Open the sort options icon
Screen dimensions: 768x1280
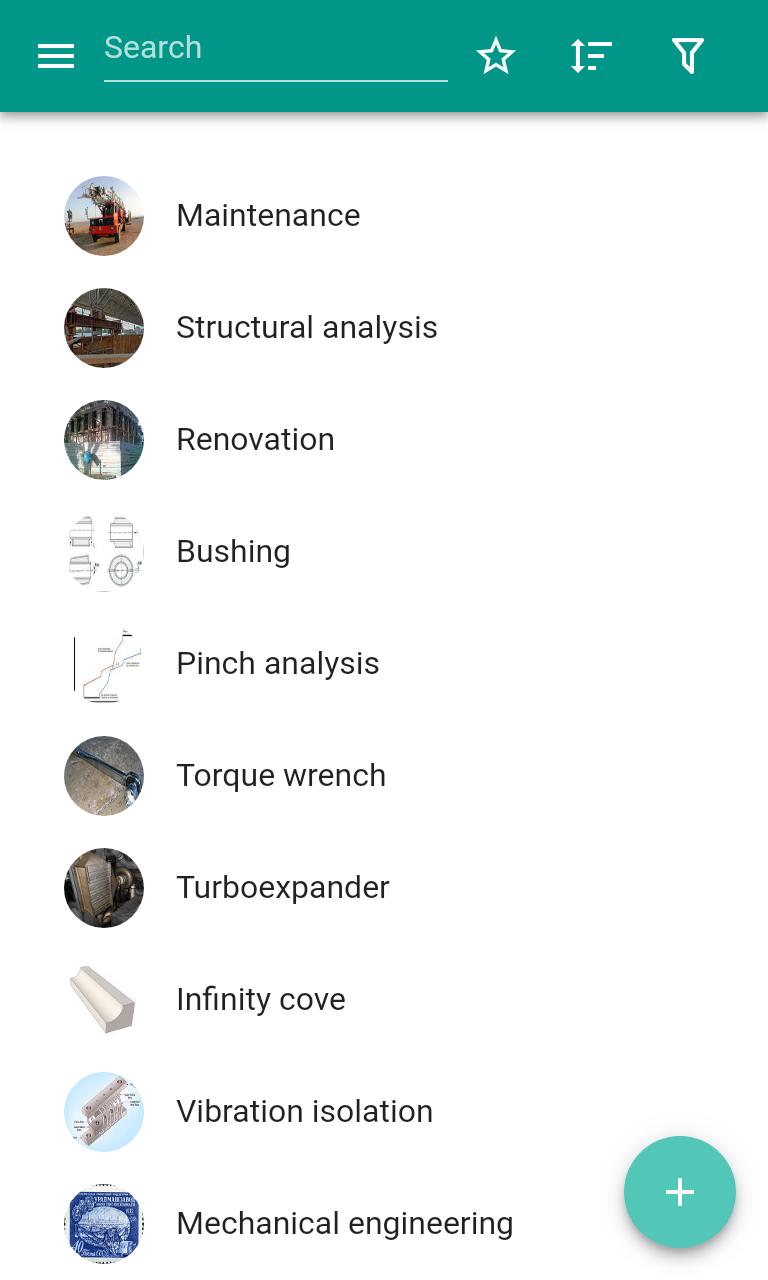click(x=591, y=56)
